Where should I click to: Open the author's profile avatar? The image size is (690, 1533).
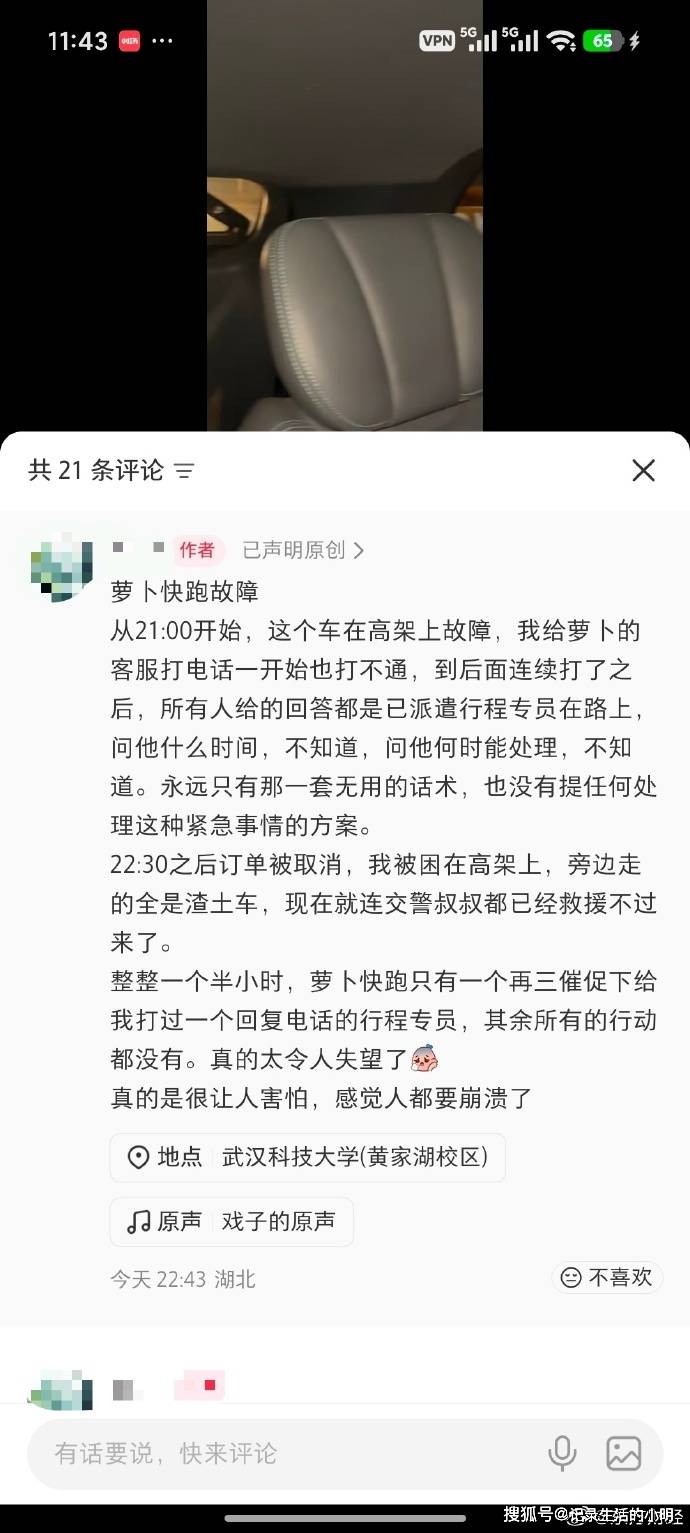(62, 568)
